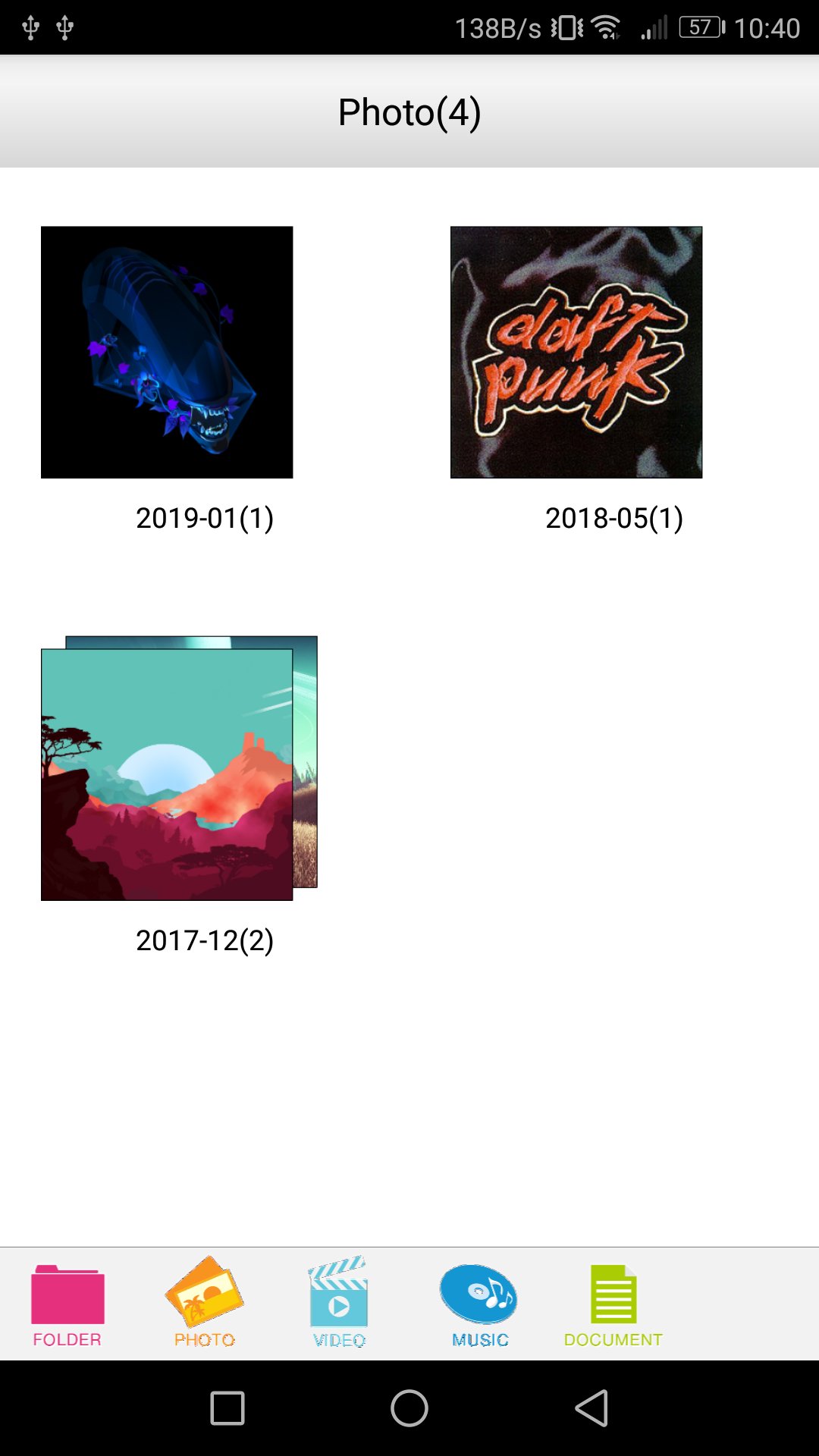Open the 2018-05 Daft Punk album

tap(576, 352)
